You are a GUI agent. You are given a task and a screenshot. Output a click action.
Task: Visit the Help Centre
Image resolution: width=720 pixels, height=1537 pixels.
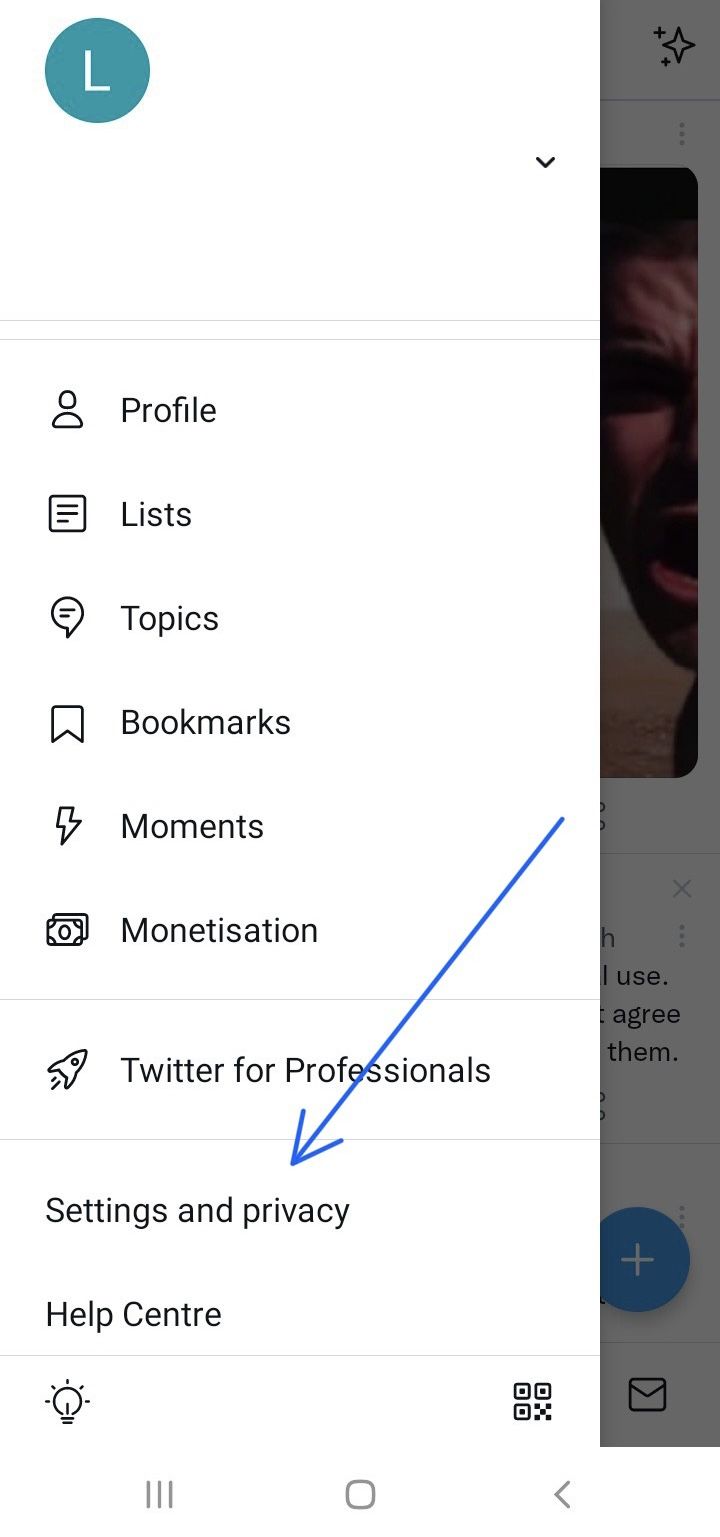coord(134,1314)
